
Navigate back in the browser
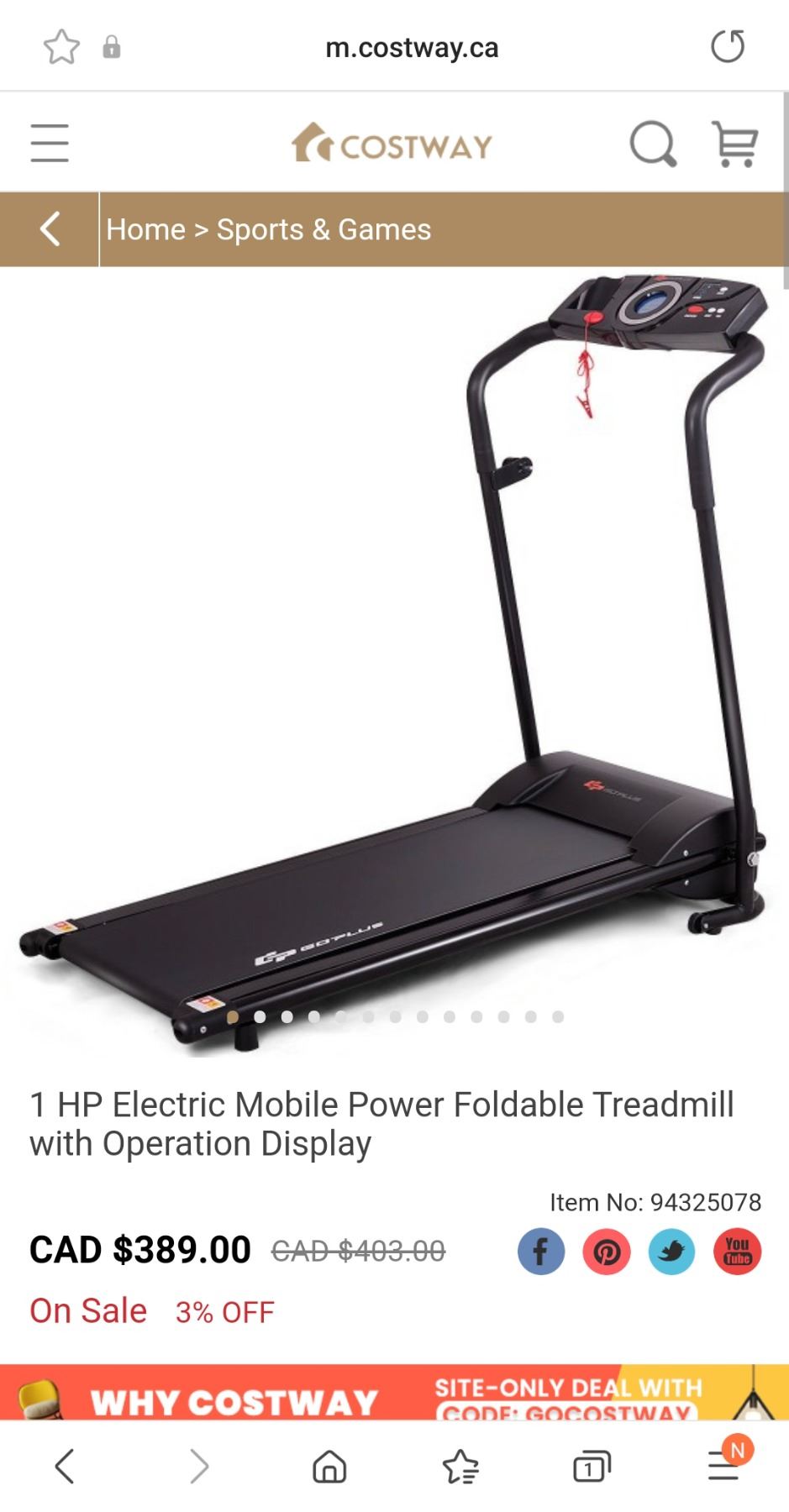66,1467
